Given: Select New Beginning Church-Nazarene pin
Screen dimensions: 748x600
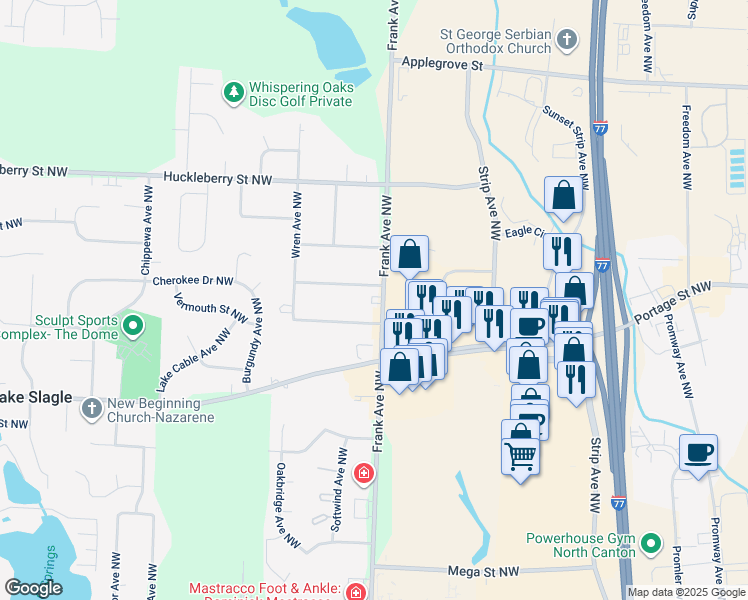Looking at the screenshot, I should point(92,409).
